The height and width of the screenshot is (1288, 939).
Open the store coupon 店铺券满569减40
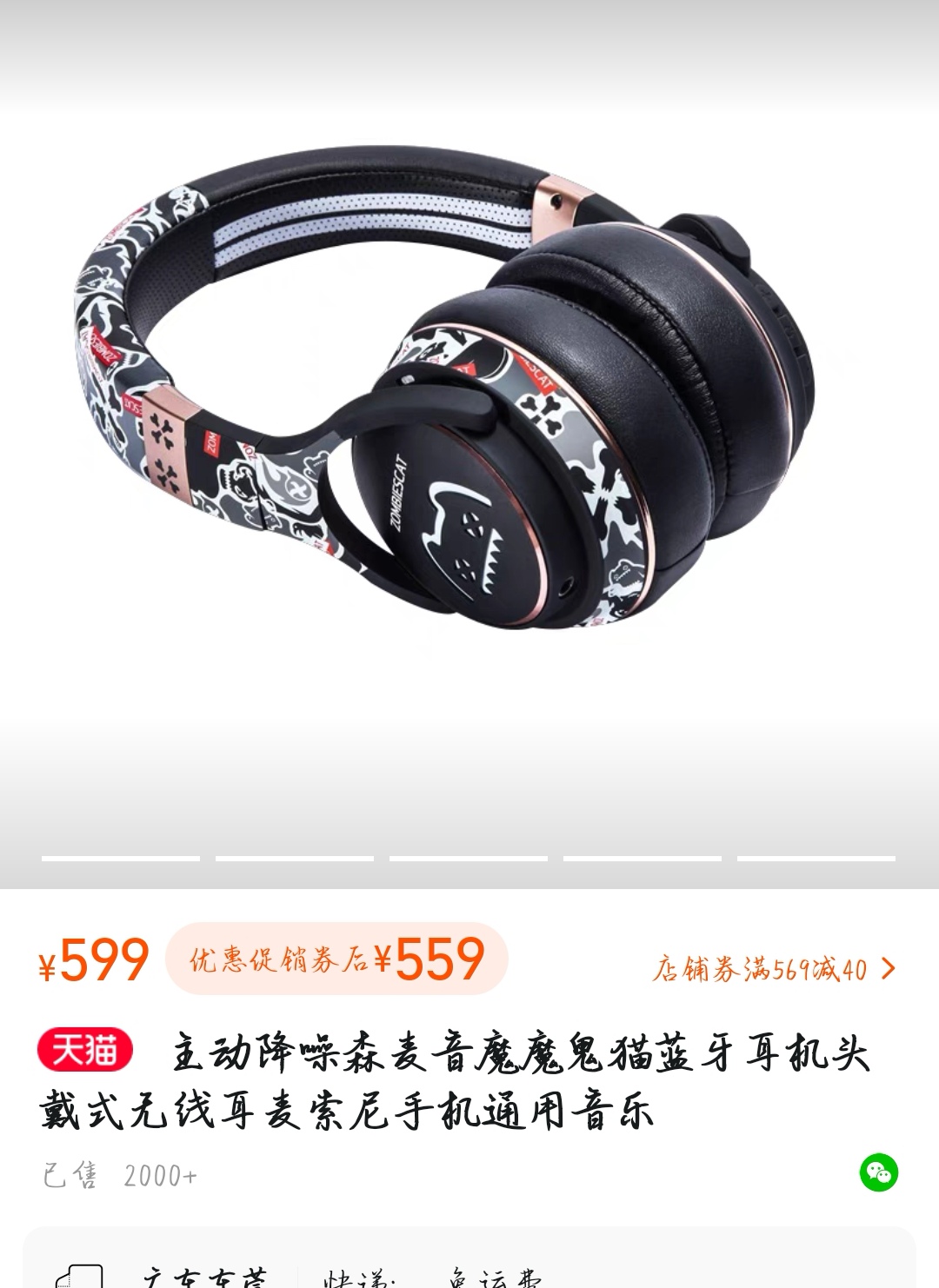coord(773,968)
